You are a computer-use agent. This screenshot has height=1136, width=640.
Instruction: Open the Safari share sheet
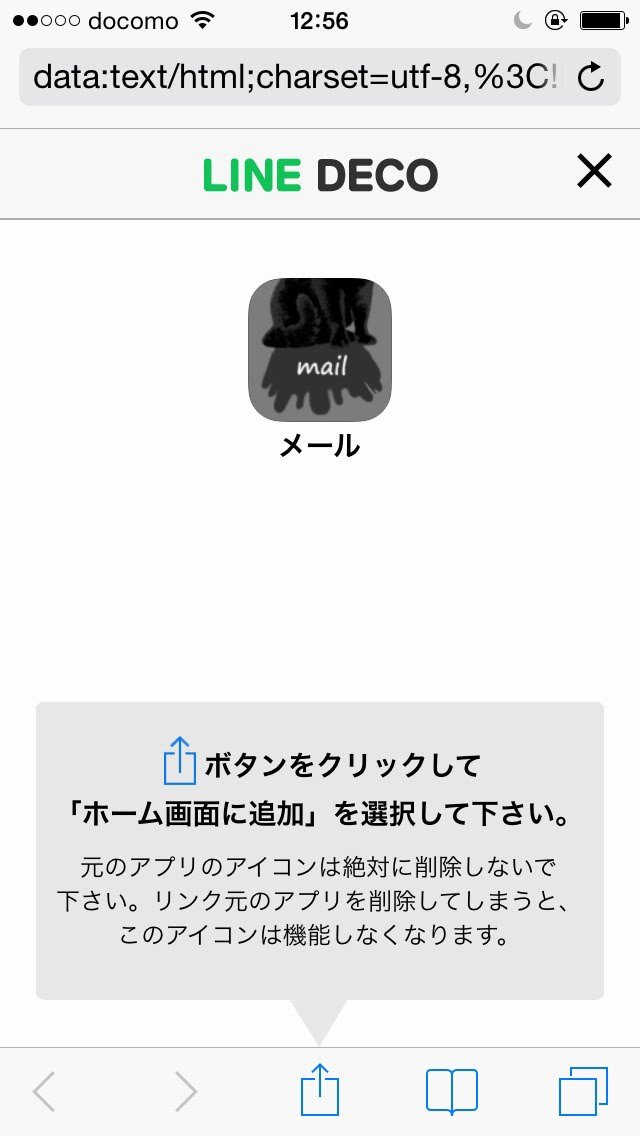[x=320, y=1090]
